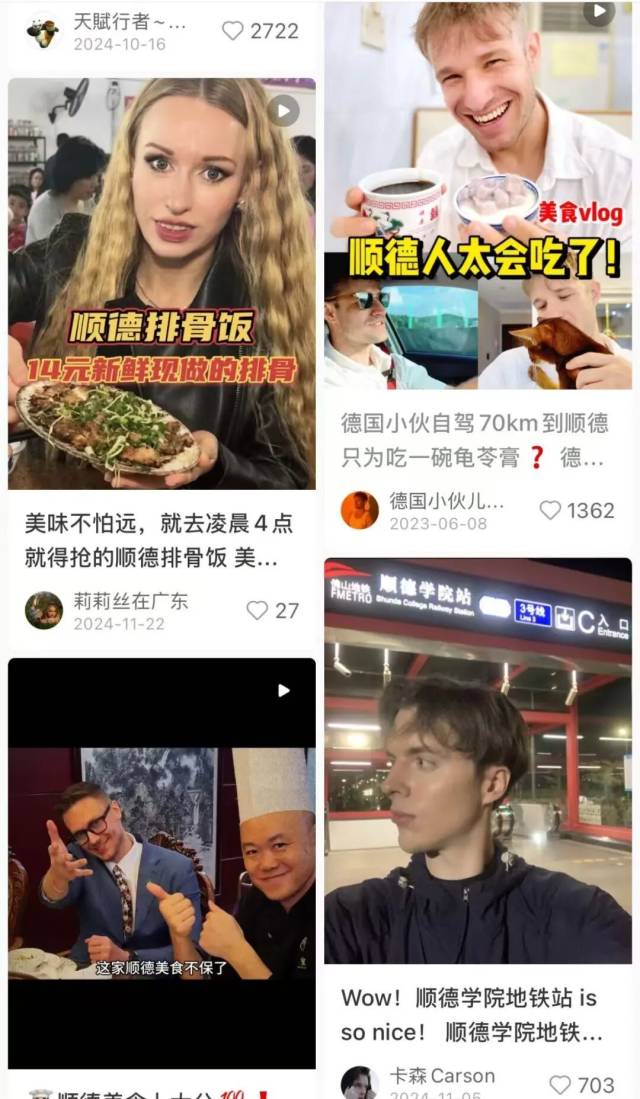Image resolution: width=640 pixels, height=1099 pixels.
Task: Like the 德国小伙儿 post with 1362 likes
Action: coord(551,510)
